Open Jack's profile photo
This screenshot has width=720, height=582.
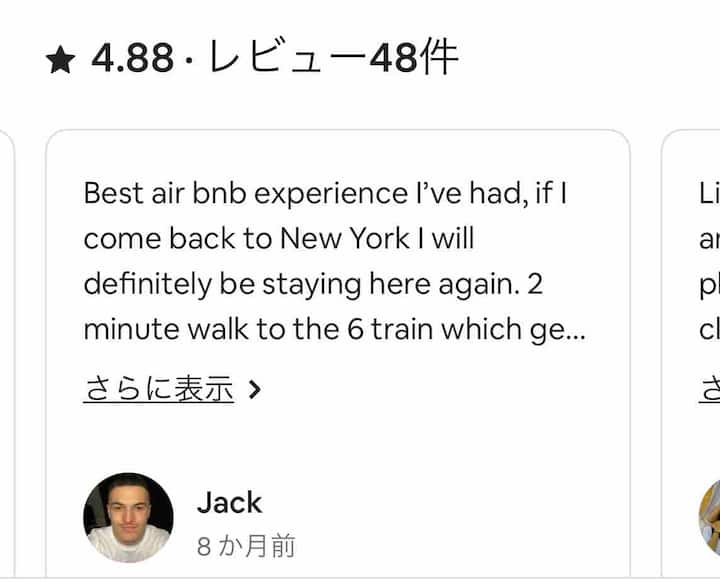[x=128, y=517]
